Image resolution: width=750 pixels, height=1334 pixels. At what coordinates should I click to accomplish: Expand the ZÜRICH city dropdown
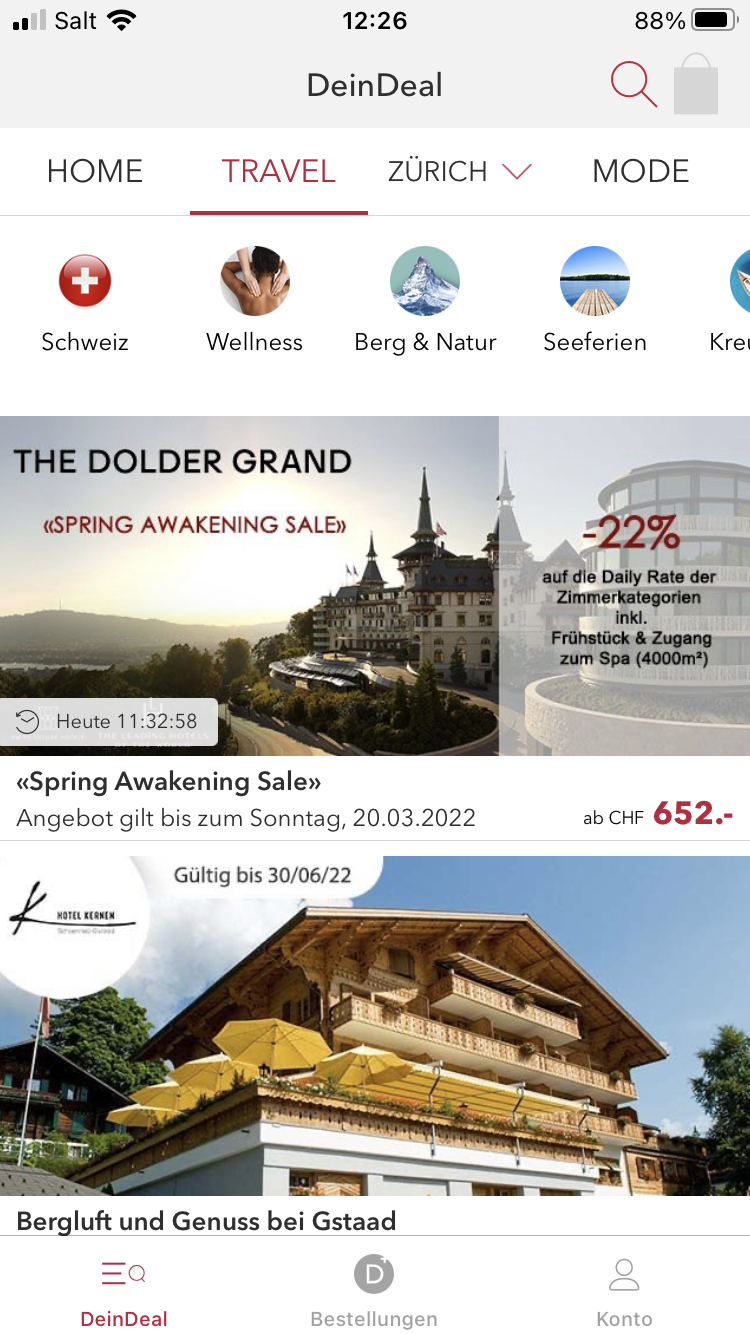pos(459,171)
